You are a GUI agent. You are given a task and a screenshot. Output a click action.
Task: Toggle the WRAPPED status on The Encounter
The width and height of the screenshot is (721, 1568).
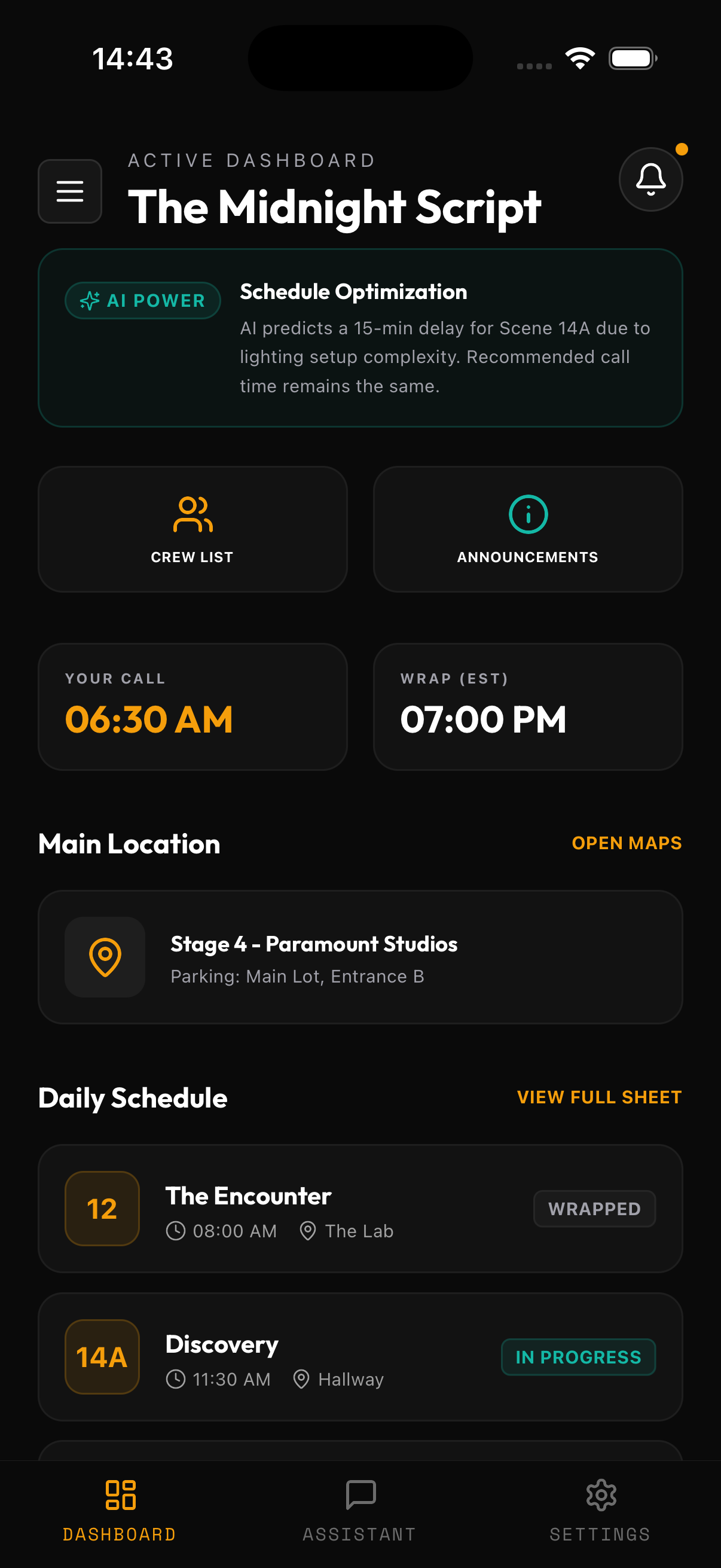click(594, 1208)
